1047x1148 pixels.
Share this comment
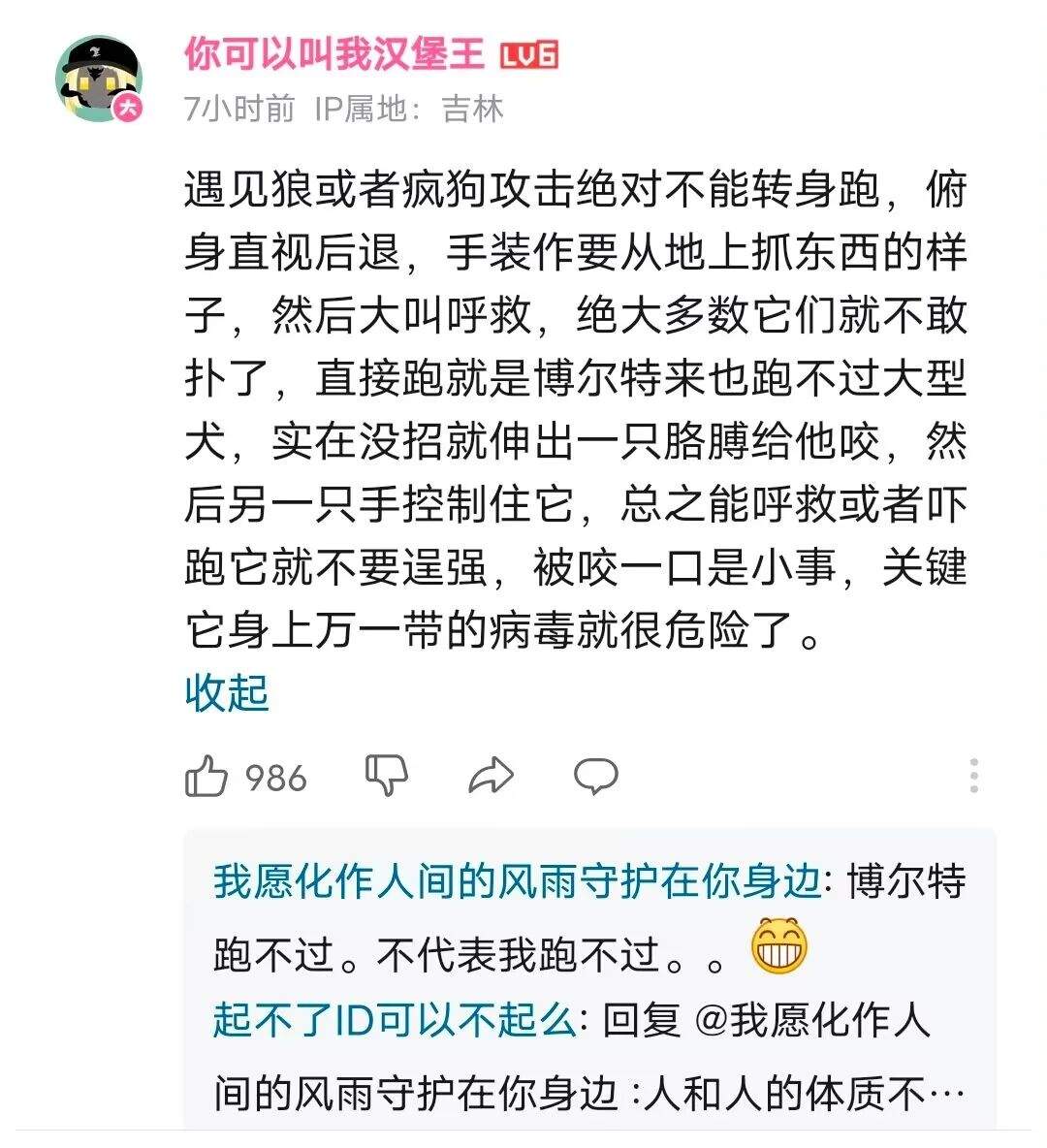[491, 776]
